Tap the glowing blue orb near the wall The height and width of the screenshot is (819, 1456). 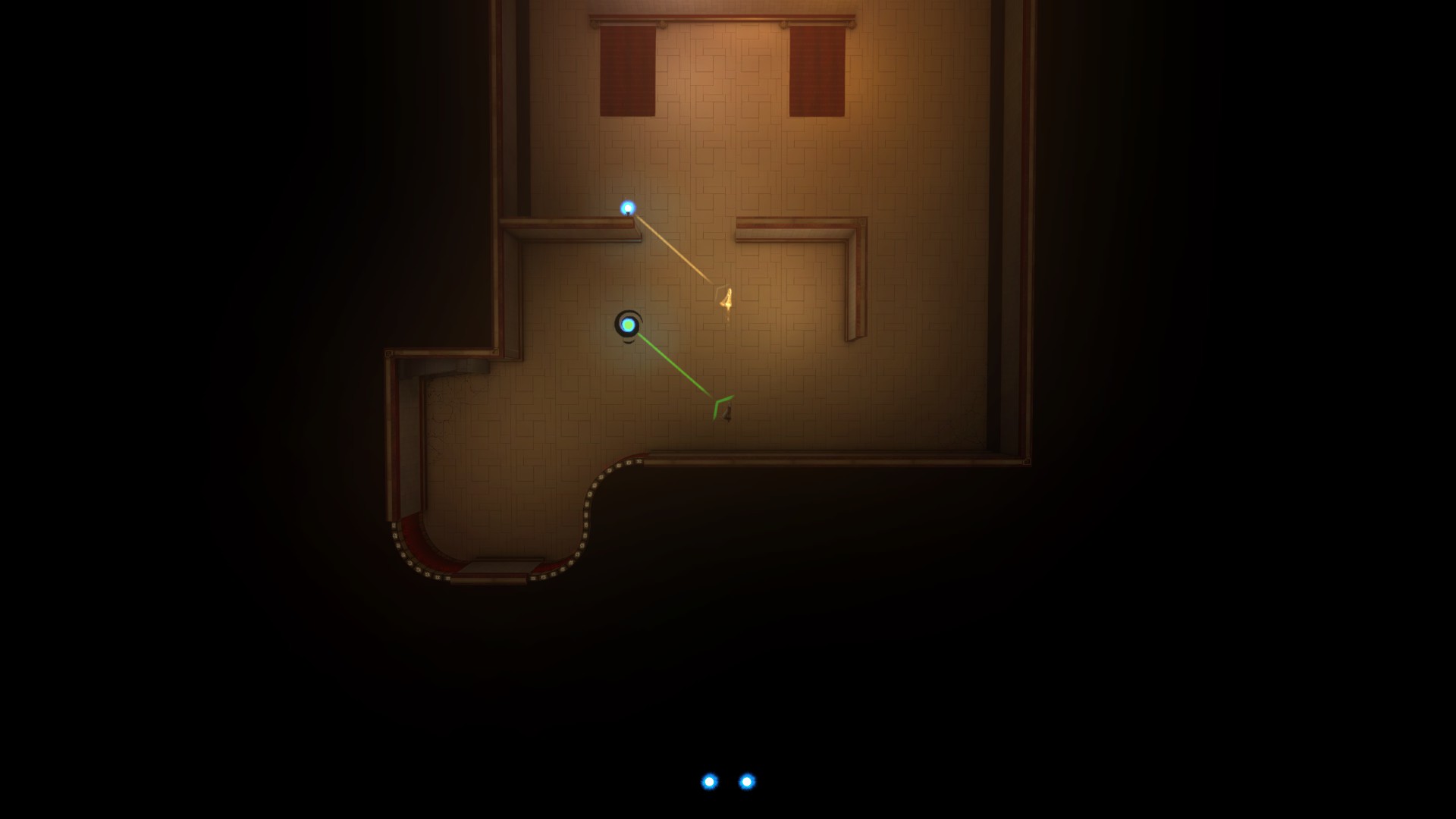coord(628,208)
